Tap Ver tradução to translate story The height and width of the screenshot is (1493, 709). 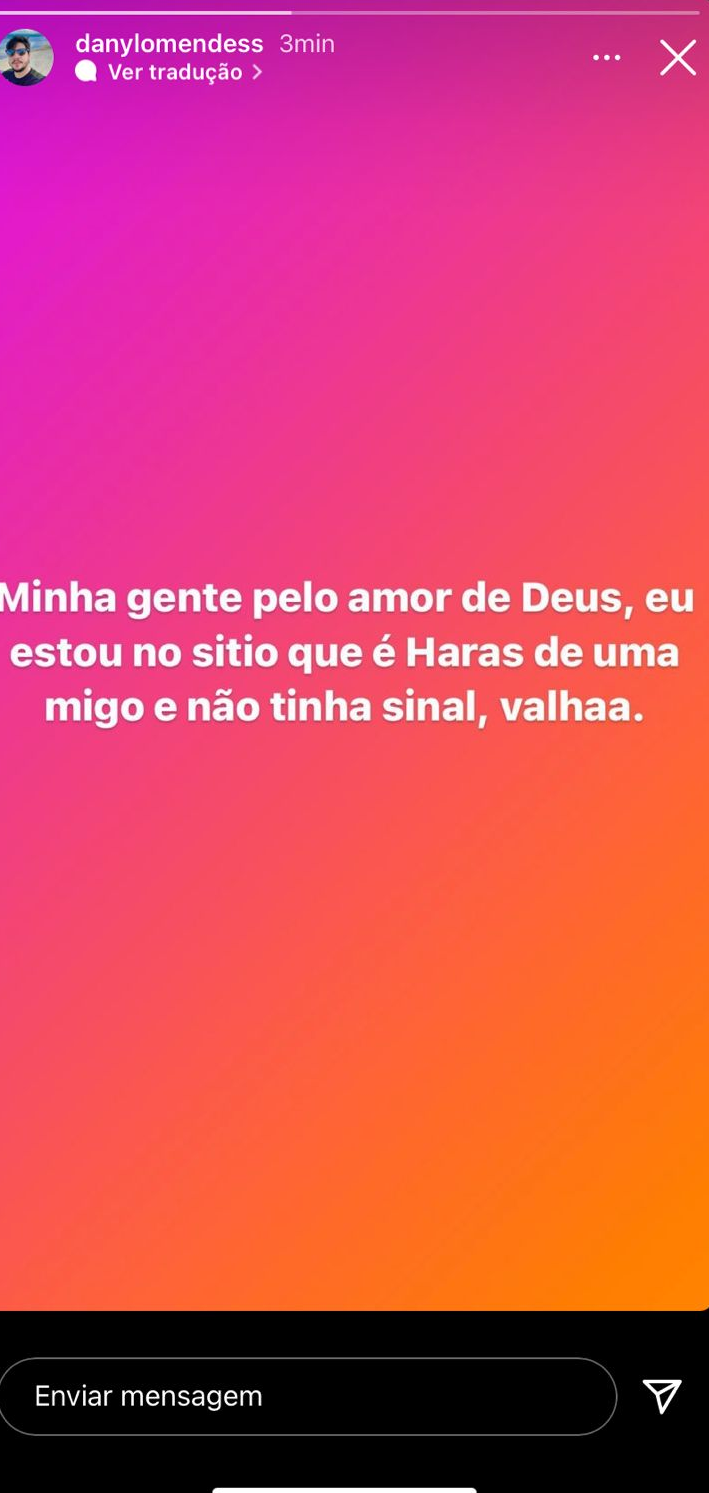pyautogui.click(x=176, y=72)
